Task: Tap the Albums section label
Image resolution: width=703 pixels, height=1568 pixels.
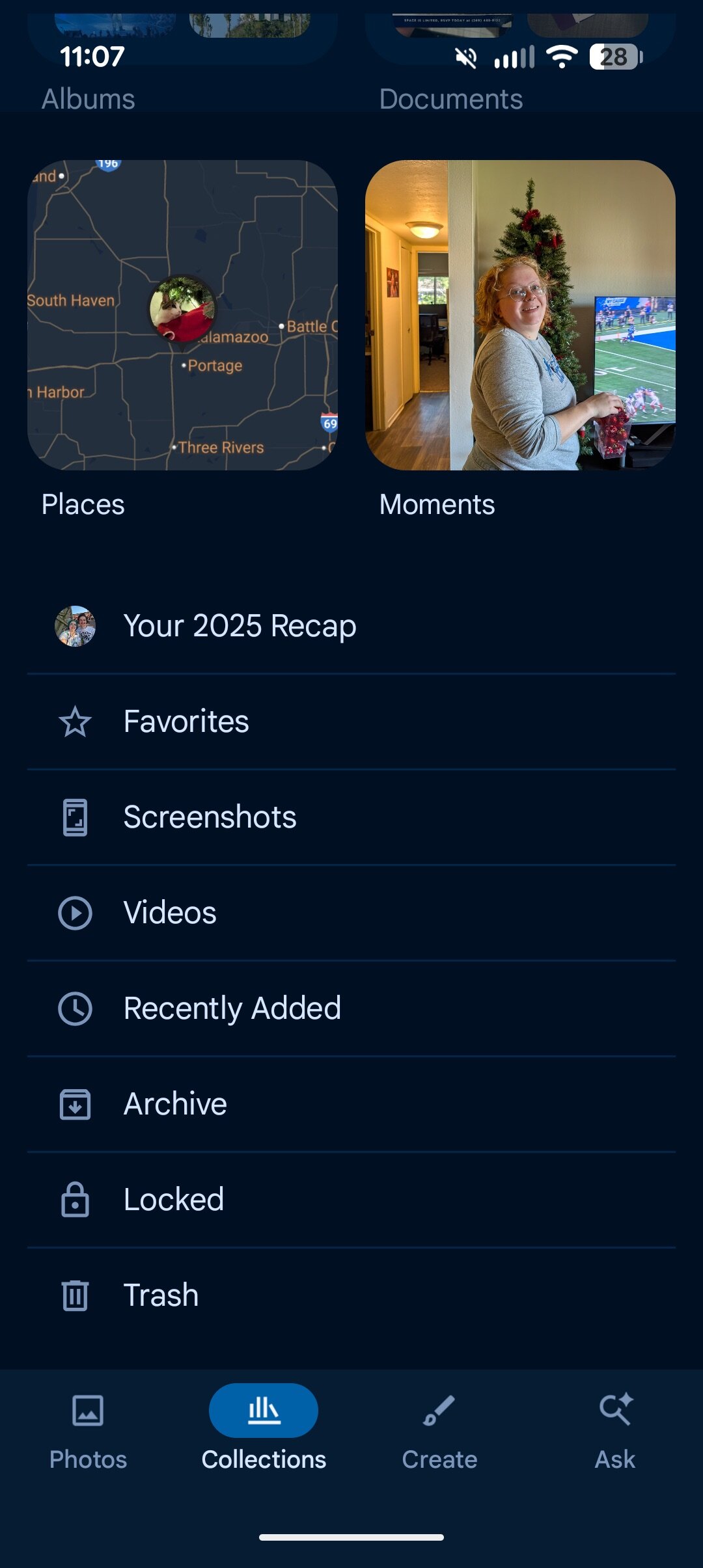Action: point(88,99)
